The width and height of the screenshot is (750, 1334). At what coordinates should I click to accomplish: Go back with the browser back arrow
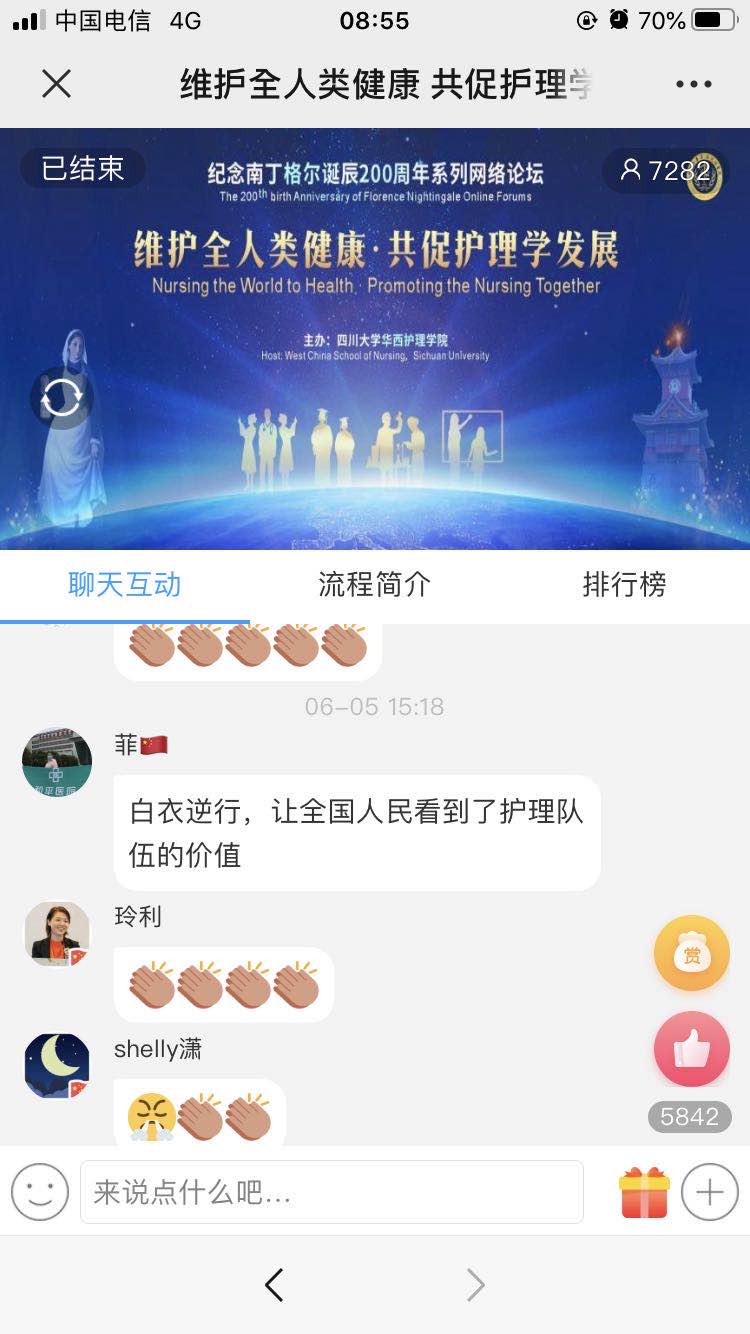274,1285
